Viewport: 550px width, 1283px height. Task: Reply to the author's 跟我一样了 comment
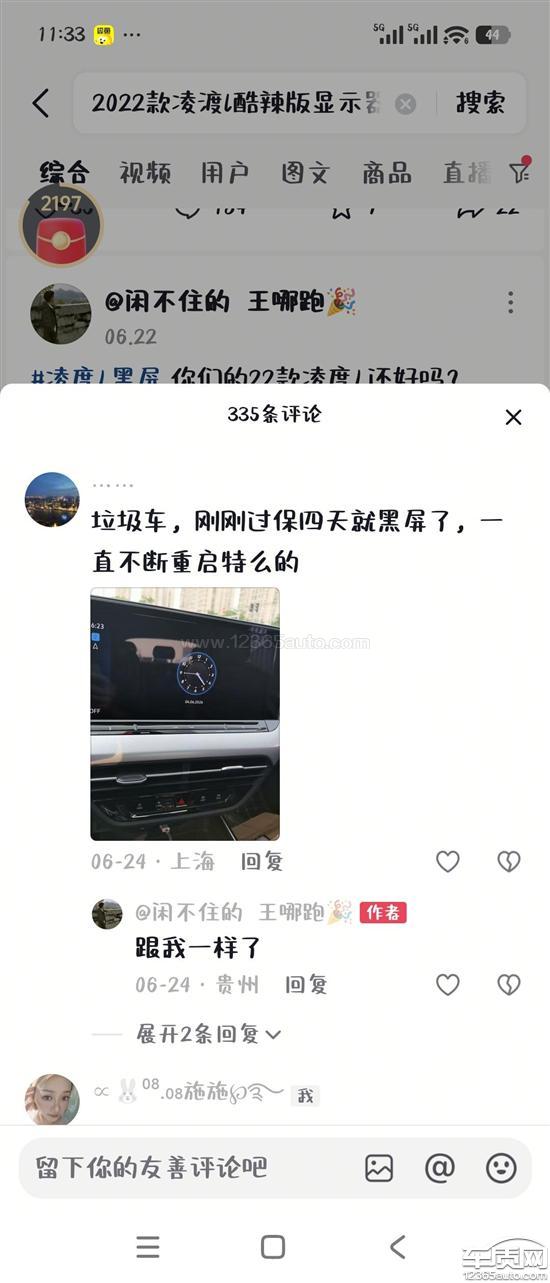coord(306,985)
